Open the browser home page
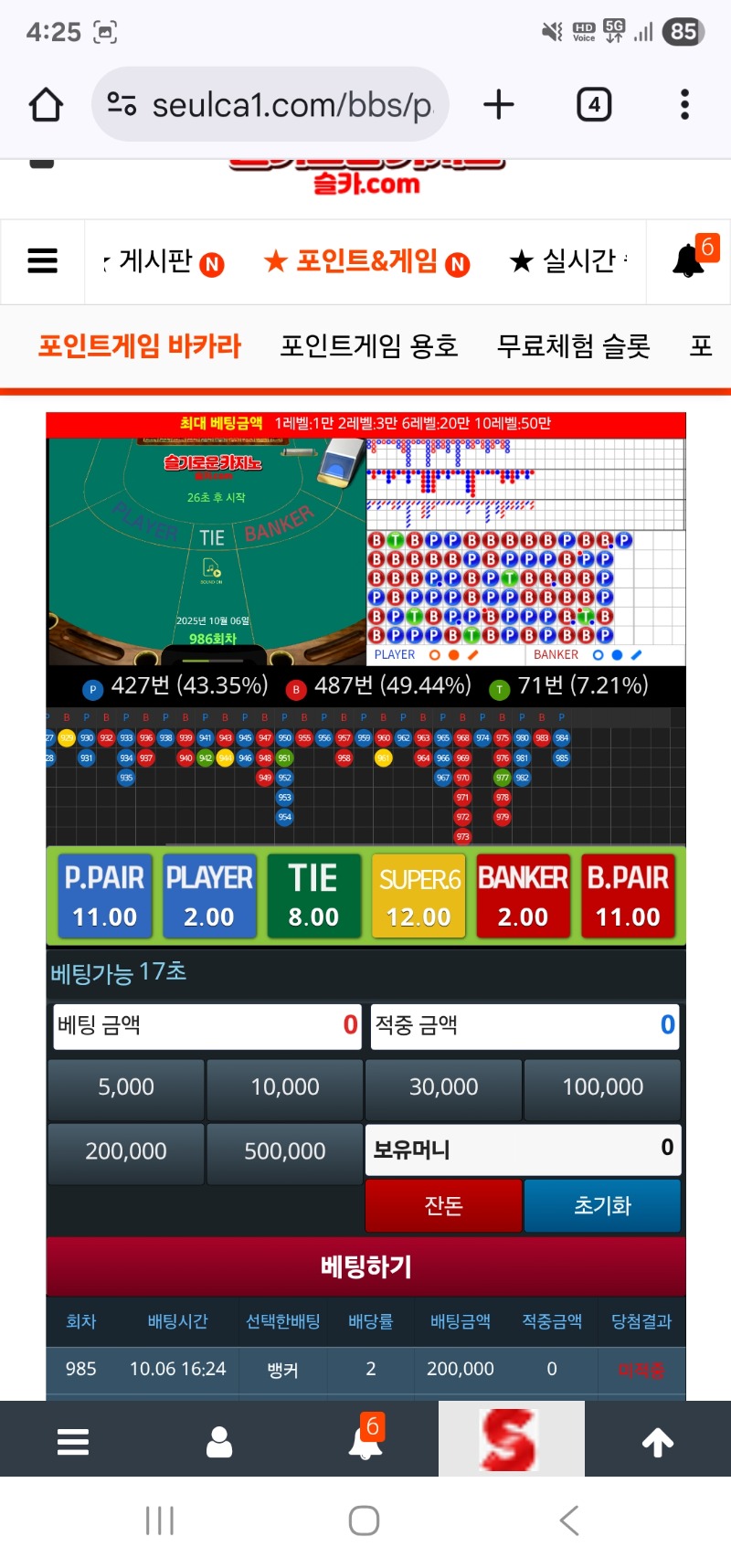This screenshot has width=731, height=1568. [x=46, y=105]
